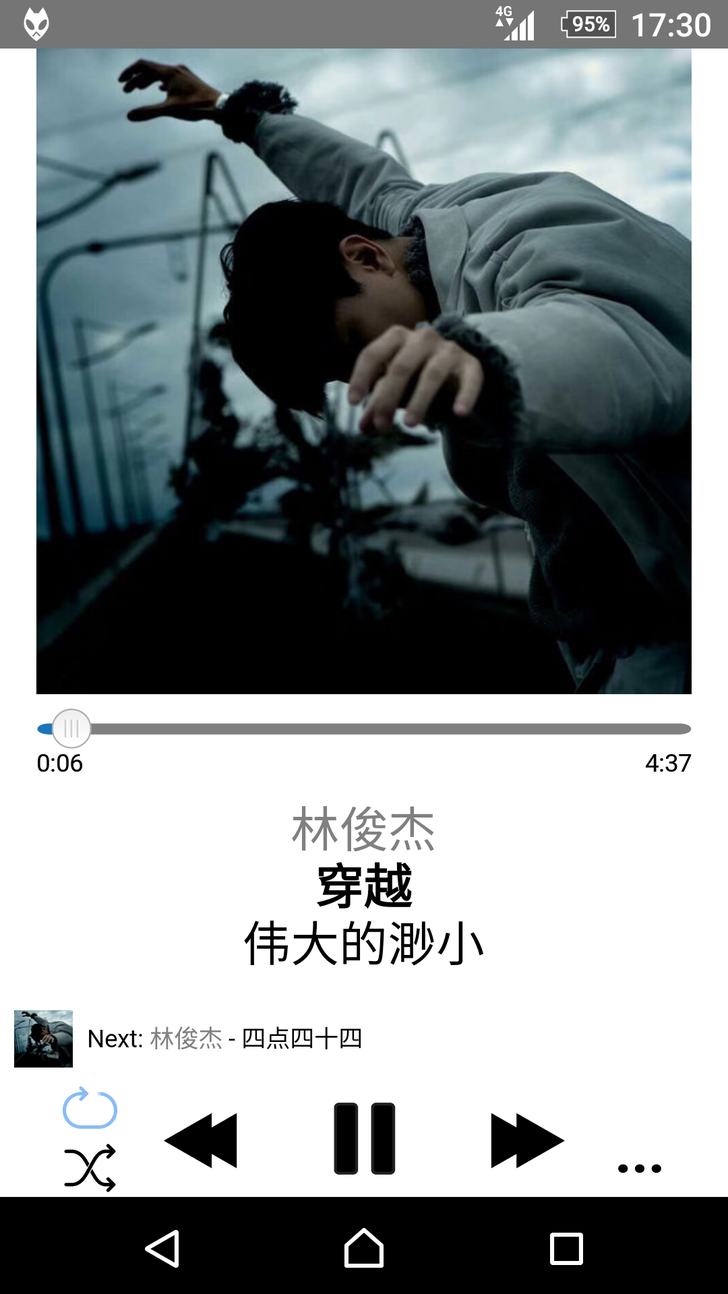This screenshot has width=728, height=1294.
Task: Go back to the previous track
Action: point(201,1140)
